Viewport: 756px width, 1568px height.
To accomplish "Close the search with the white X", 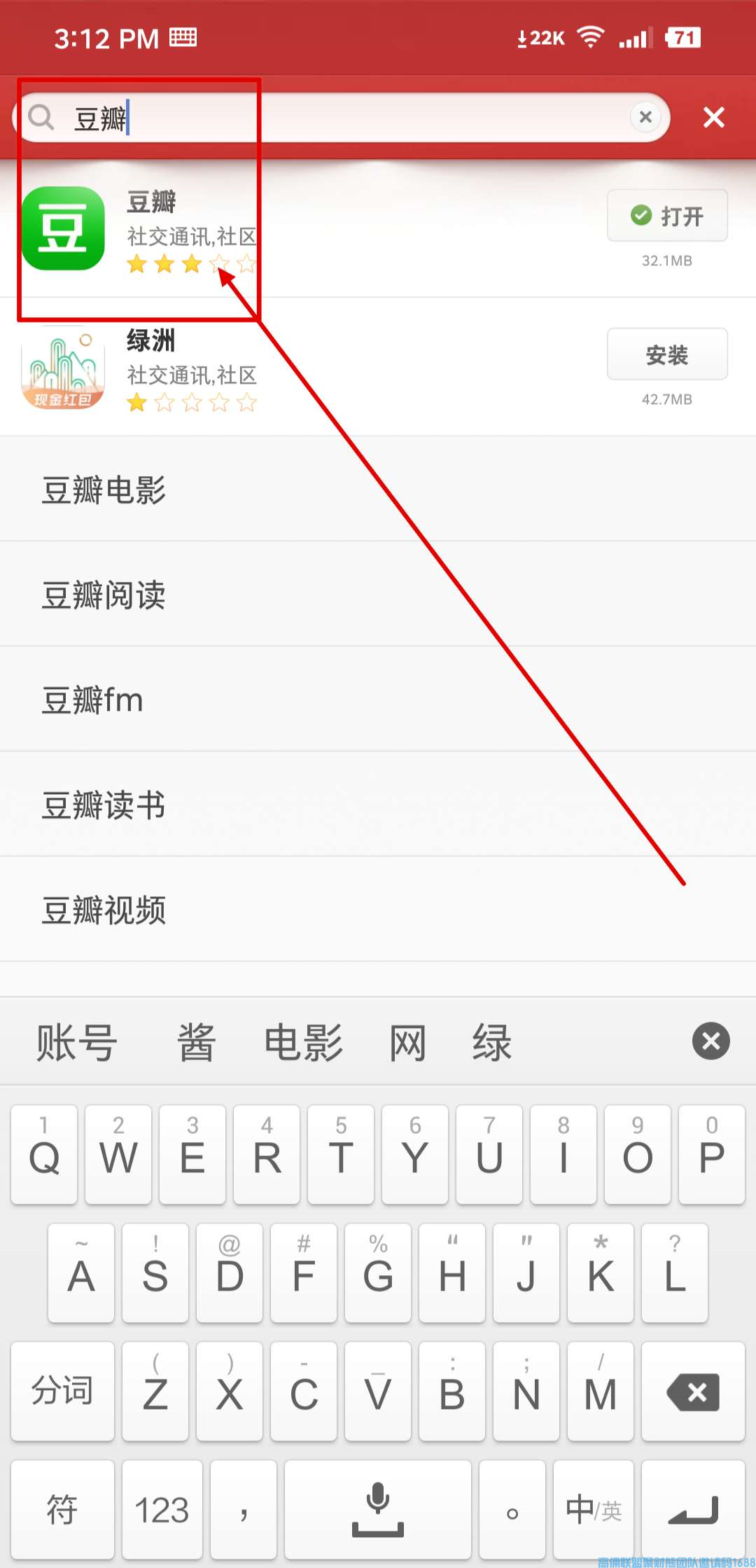I will [713, 117].
